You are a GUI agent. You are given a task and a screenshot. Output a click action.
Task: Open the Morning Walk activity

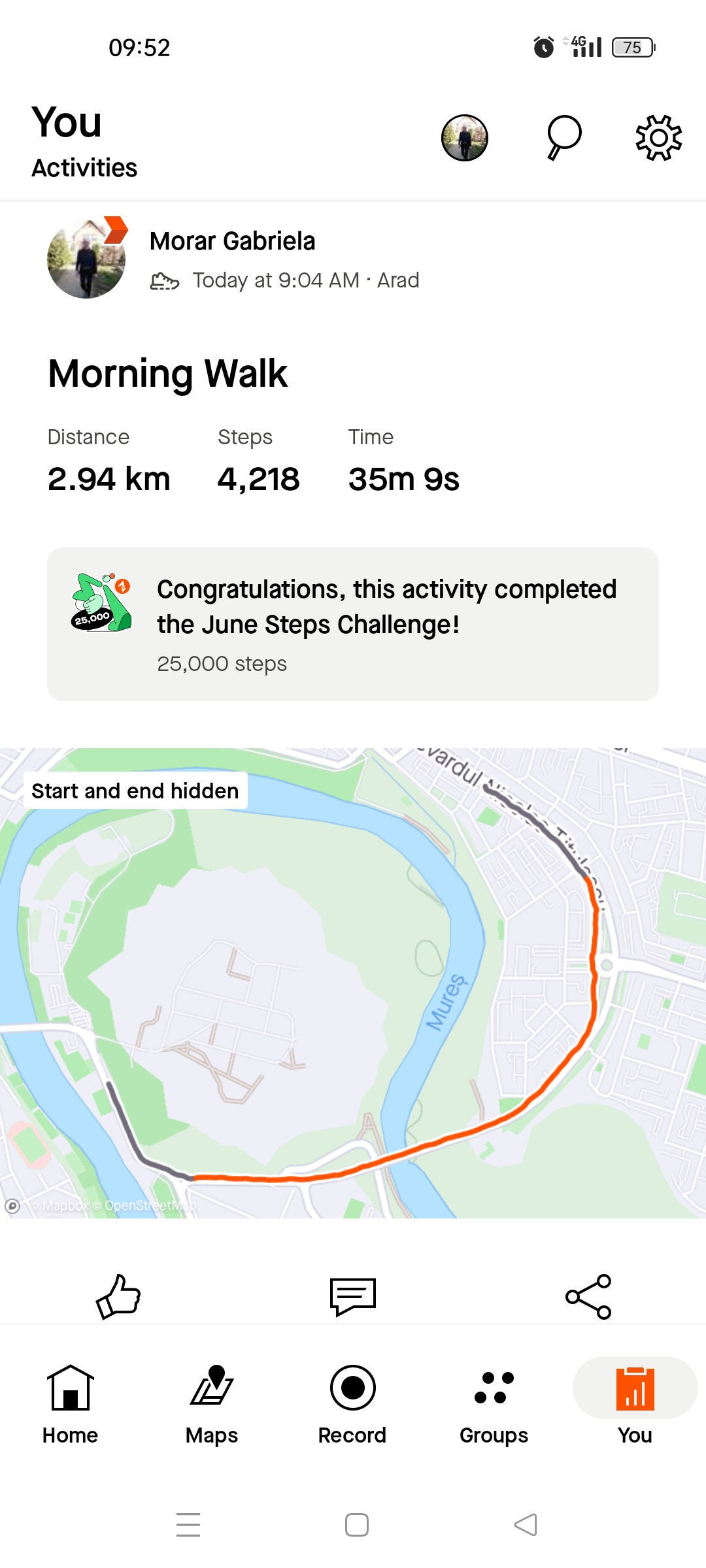click(168, 374)
